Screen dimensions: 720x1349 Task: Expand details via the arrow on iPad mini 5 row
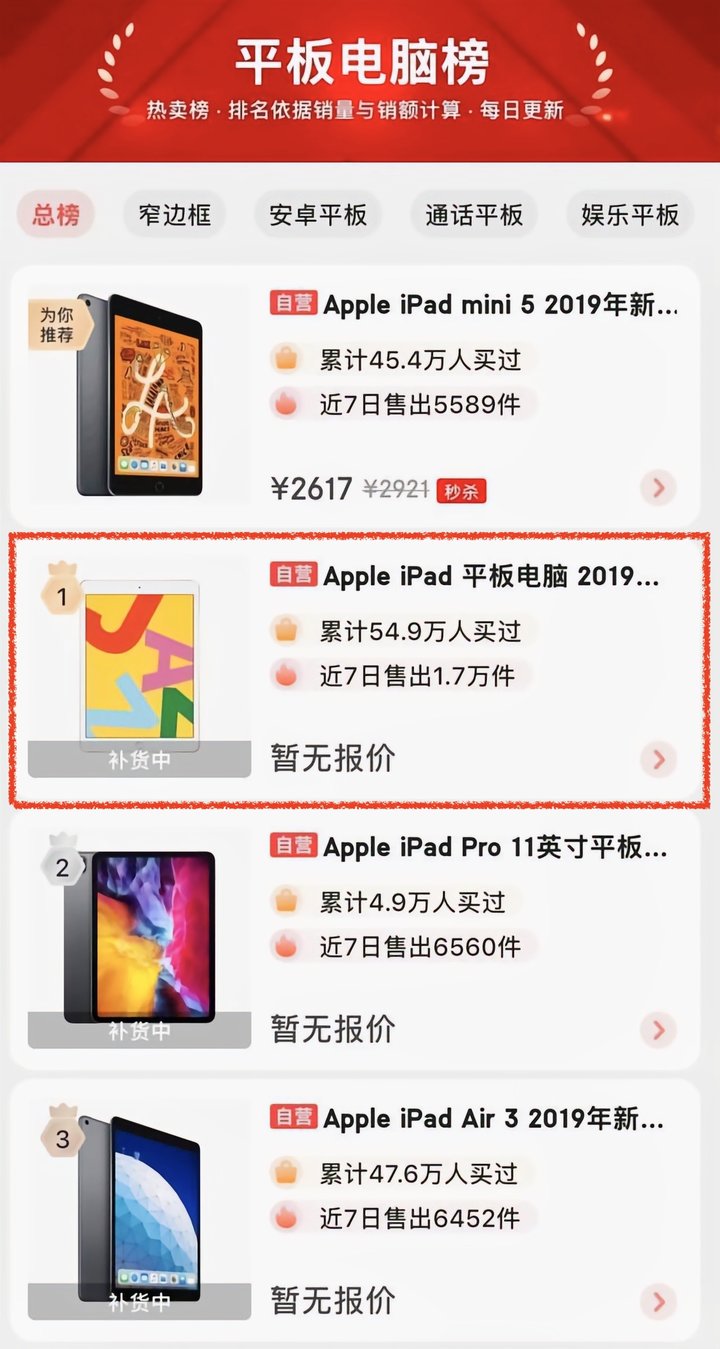(x=658, y=489)
